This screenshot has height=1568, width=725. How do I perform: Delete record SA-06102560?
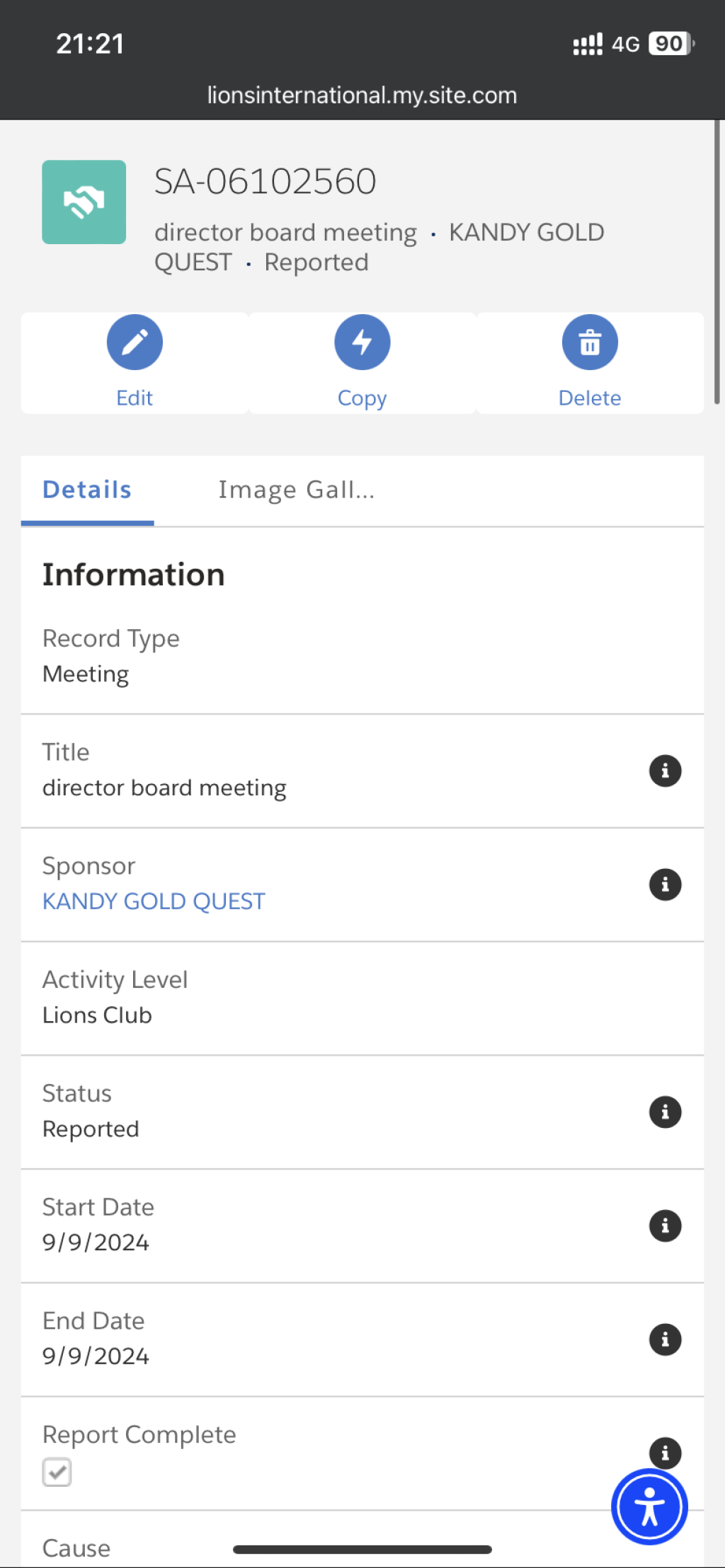590,363
